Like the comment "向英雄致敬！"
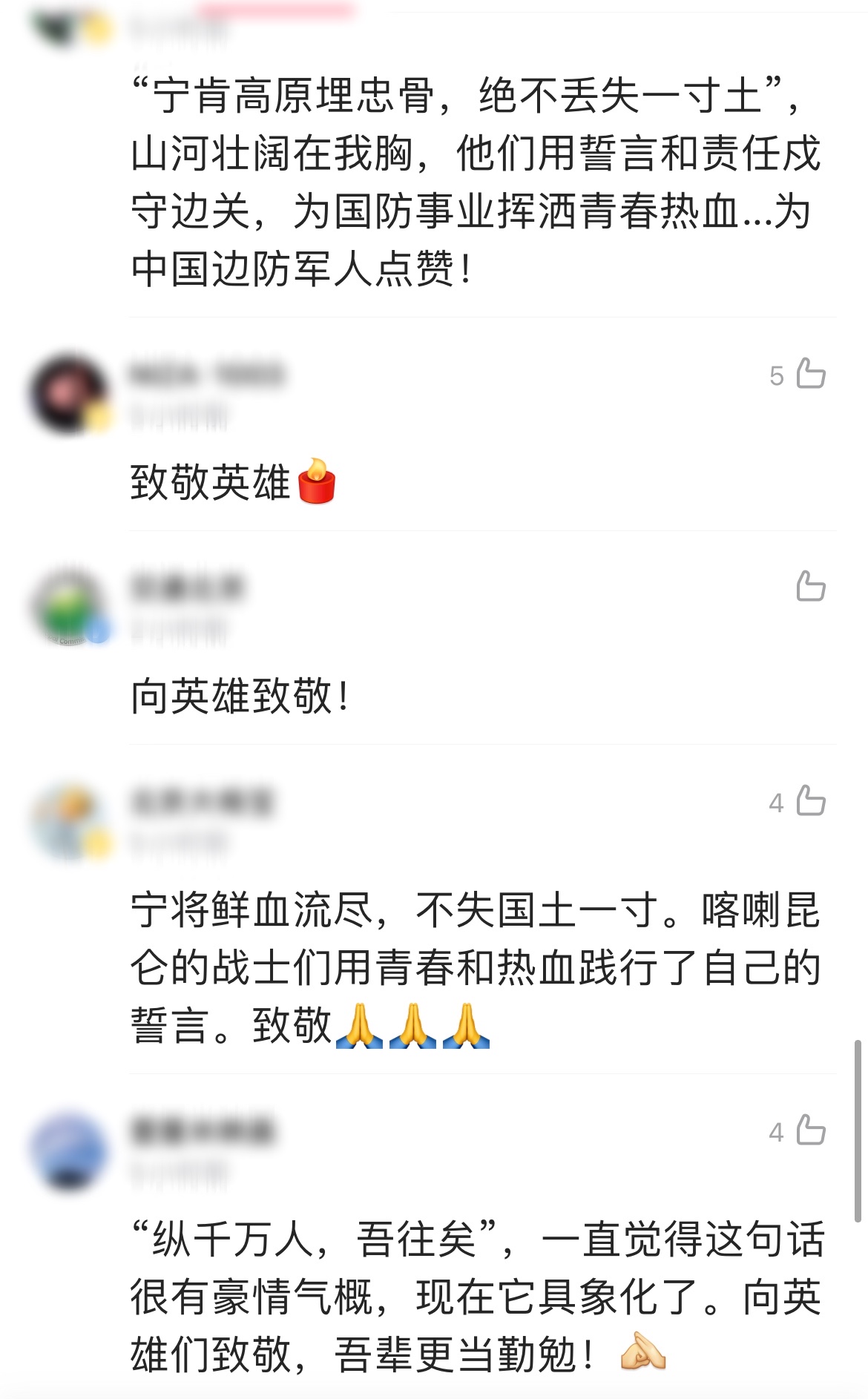 pyautogui.click(x=810, y=587)
